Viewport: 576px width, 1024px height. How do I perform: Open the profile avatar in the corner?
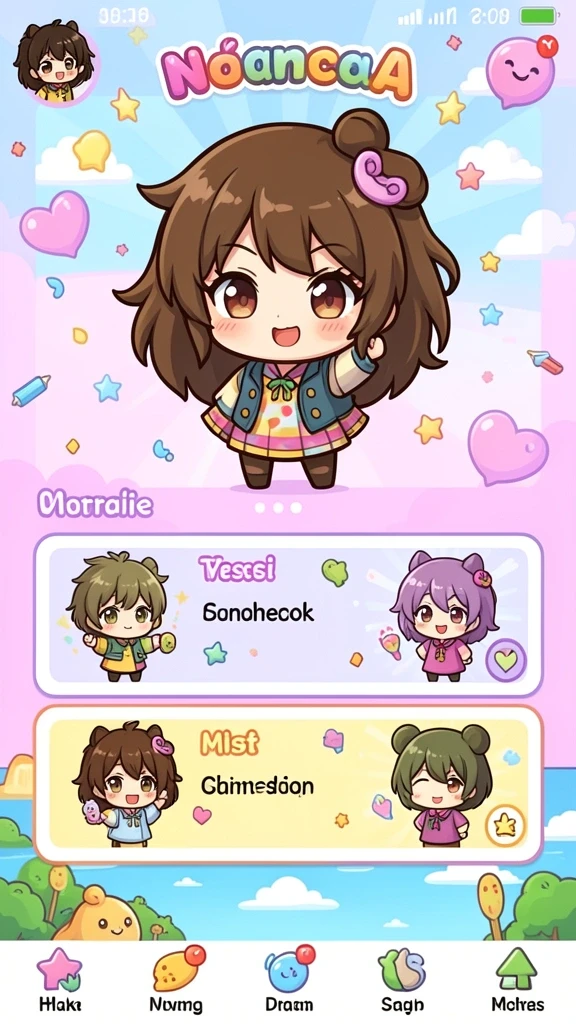click(56, 63)
